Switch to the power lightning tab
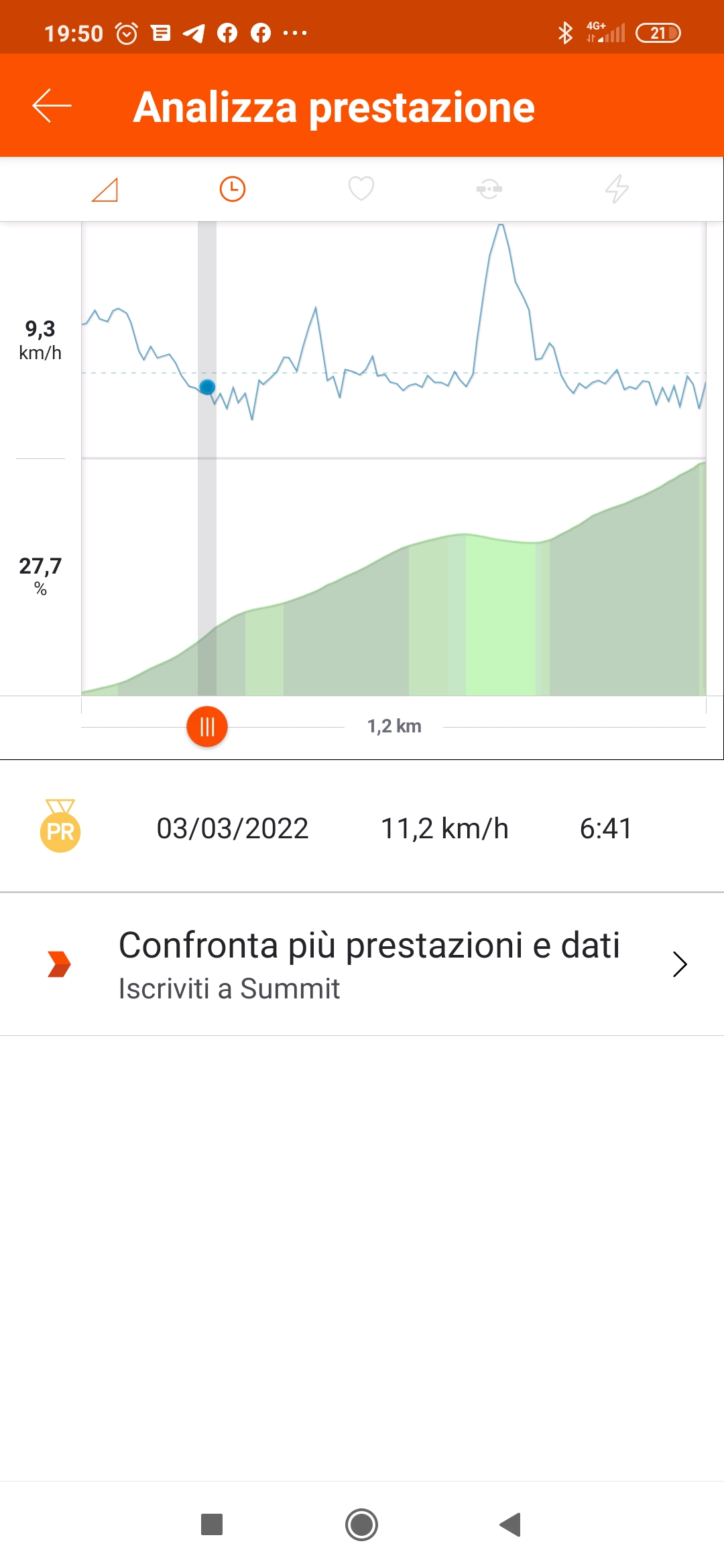Viewport: 724px width, 1568px height. point(617,189)
